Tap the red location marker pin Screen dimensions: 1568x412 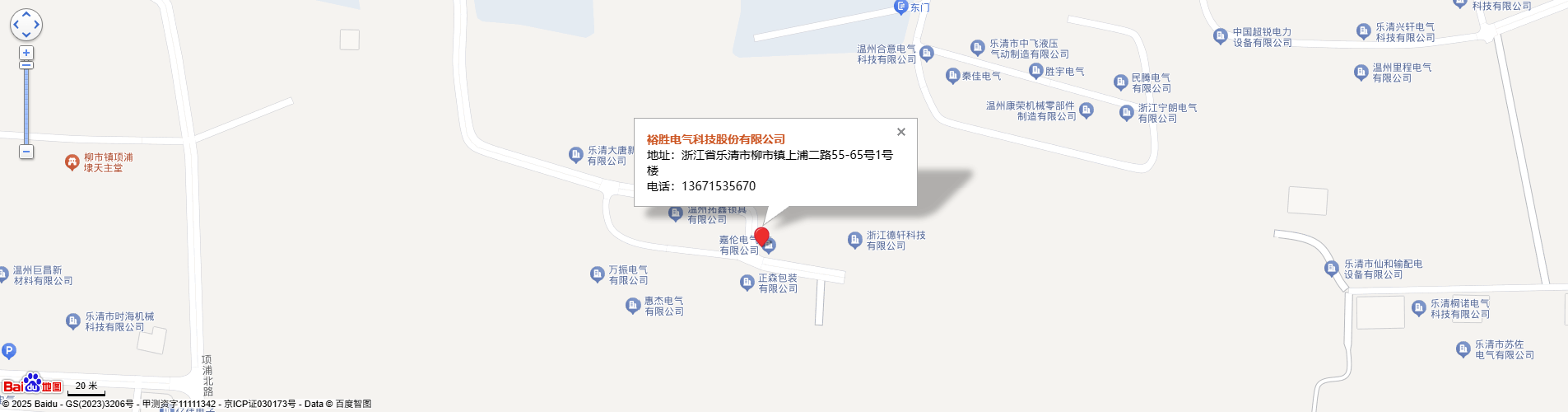pyautogui.click(x=761, y=237)
